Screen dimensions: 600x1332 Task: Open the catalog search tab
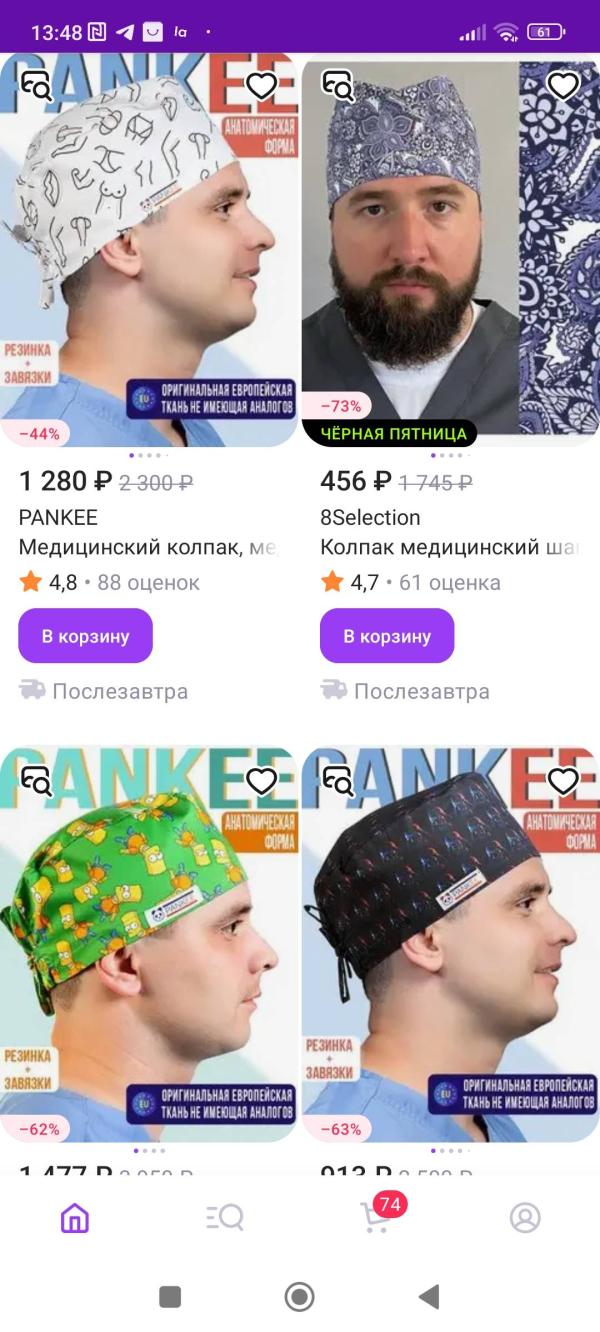(x=225, y=1217)
